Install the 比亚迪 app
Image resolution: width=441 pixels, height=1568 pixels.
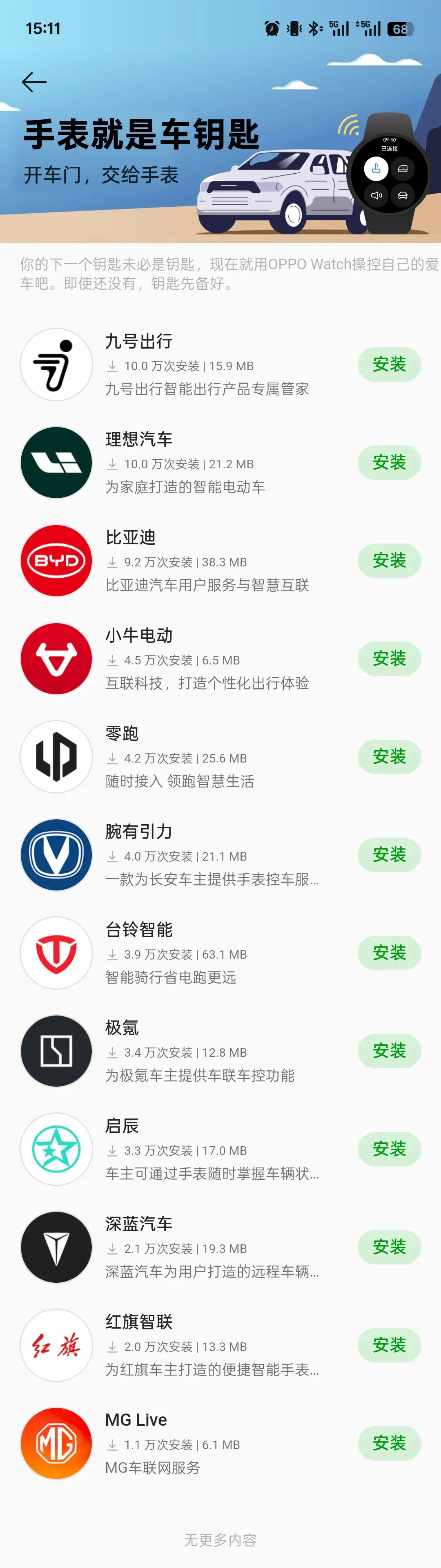click(x=389, y=561)
